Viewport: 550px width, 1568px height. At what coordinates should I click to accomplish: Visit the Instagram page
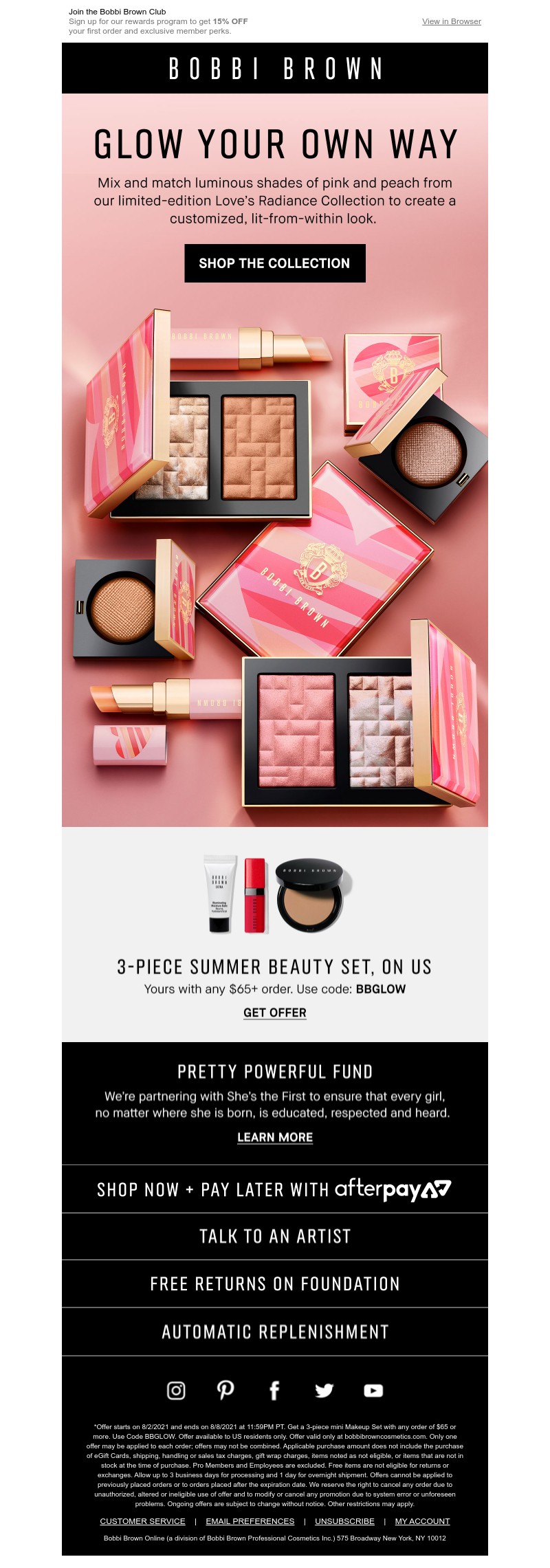[x=176, y=1391]
